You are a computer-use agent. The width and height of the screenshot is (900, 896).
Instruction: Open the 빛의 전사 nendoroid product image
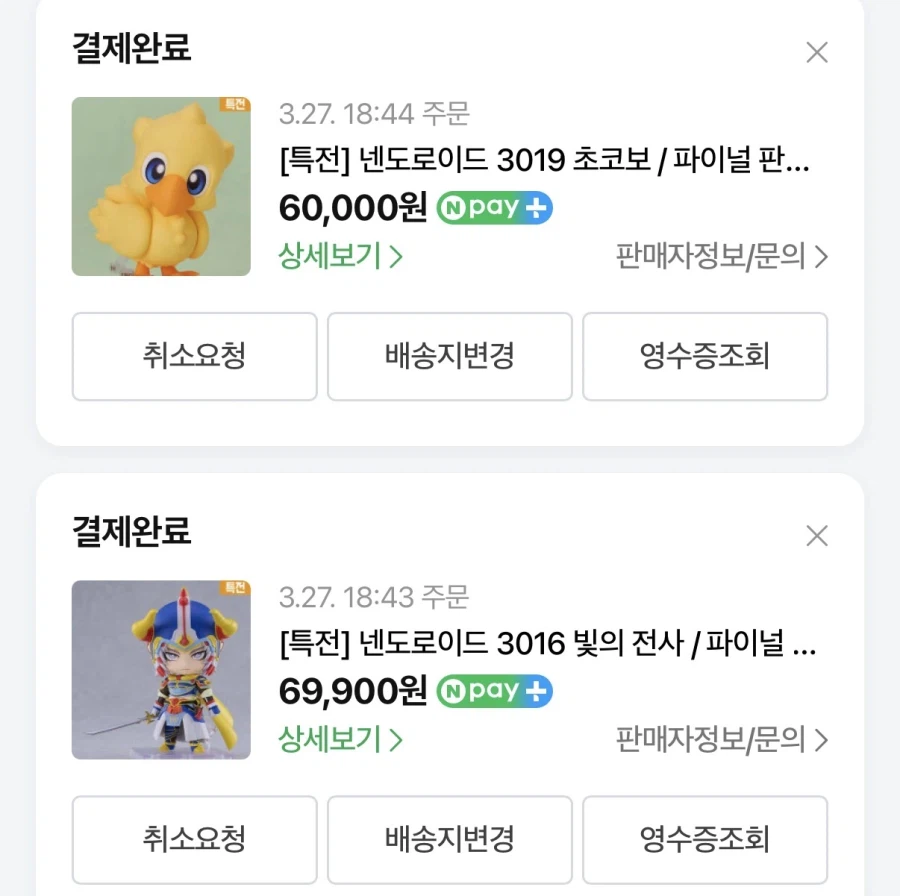point(161,669)
